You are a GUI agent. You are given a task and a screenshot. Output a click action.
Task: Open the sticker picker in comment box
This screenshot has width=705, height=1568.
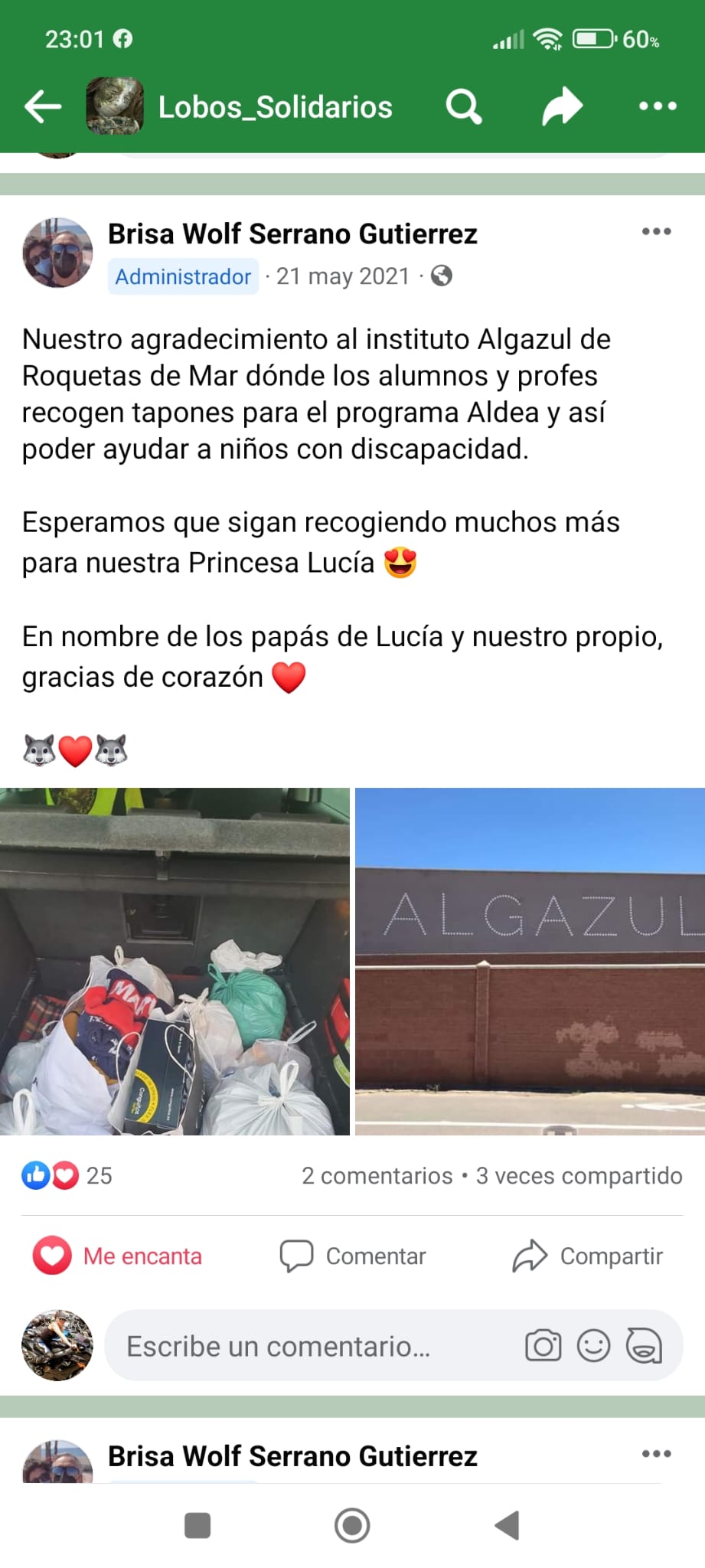(644, 1346)
